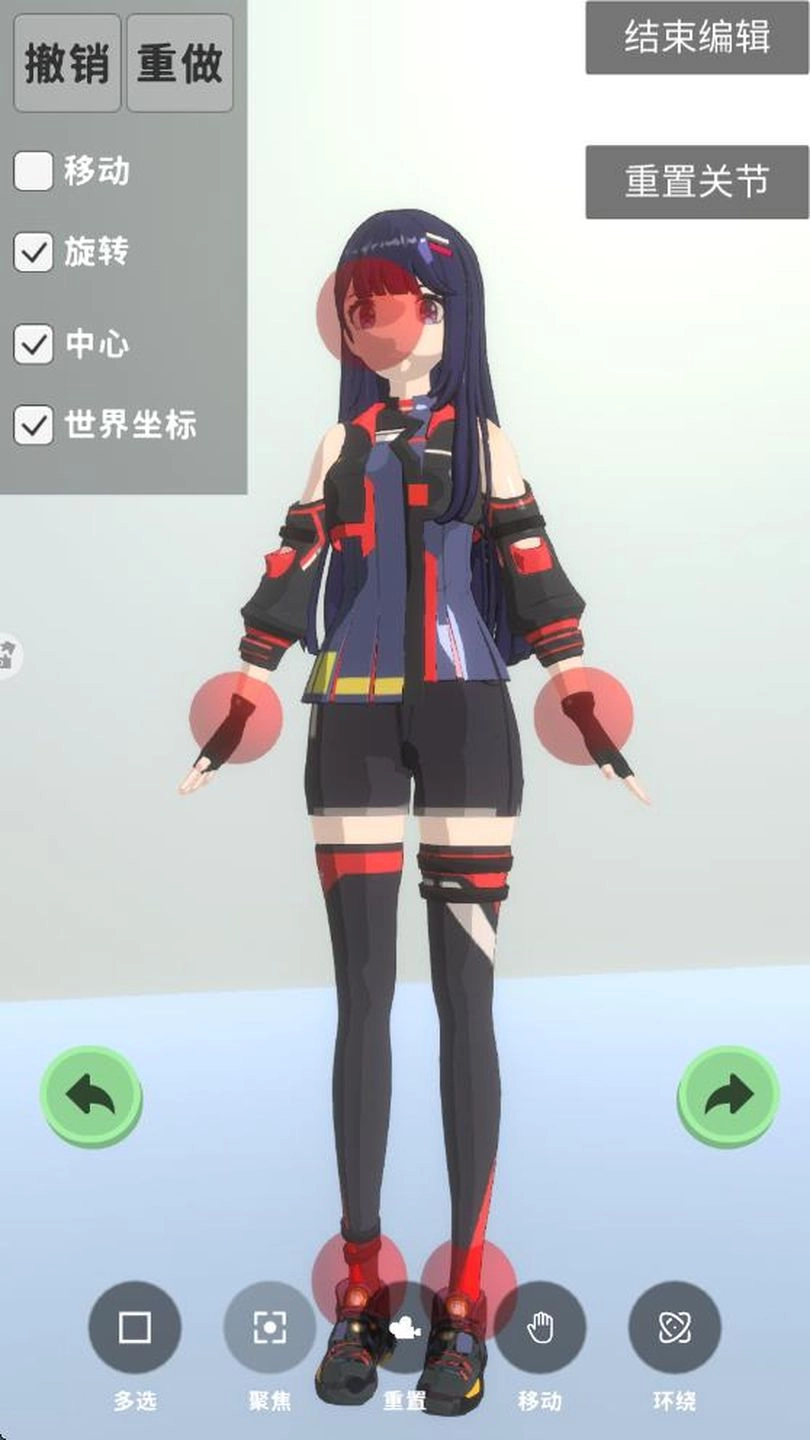This screenshot has width=810, height=1440.
Task: Tap the 重做 redo button
Action: pos(180,63)
